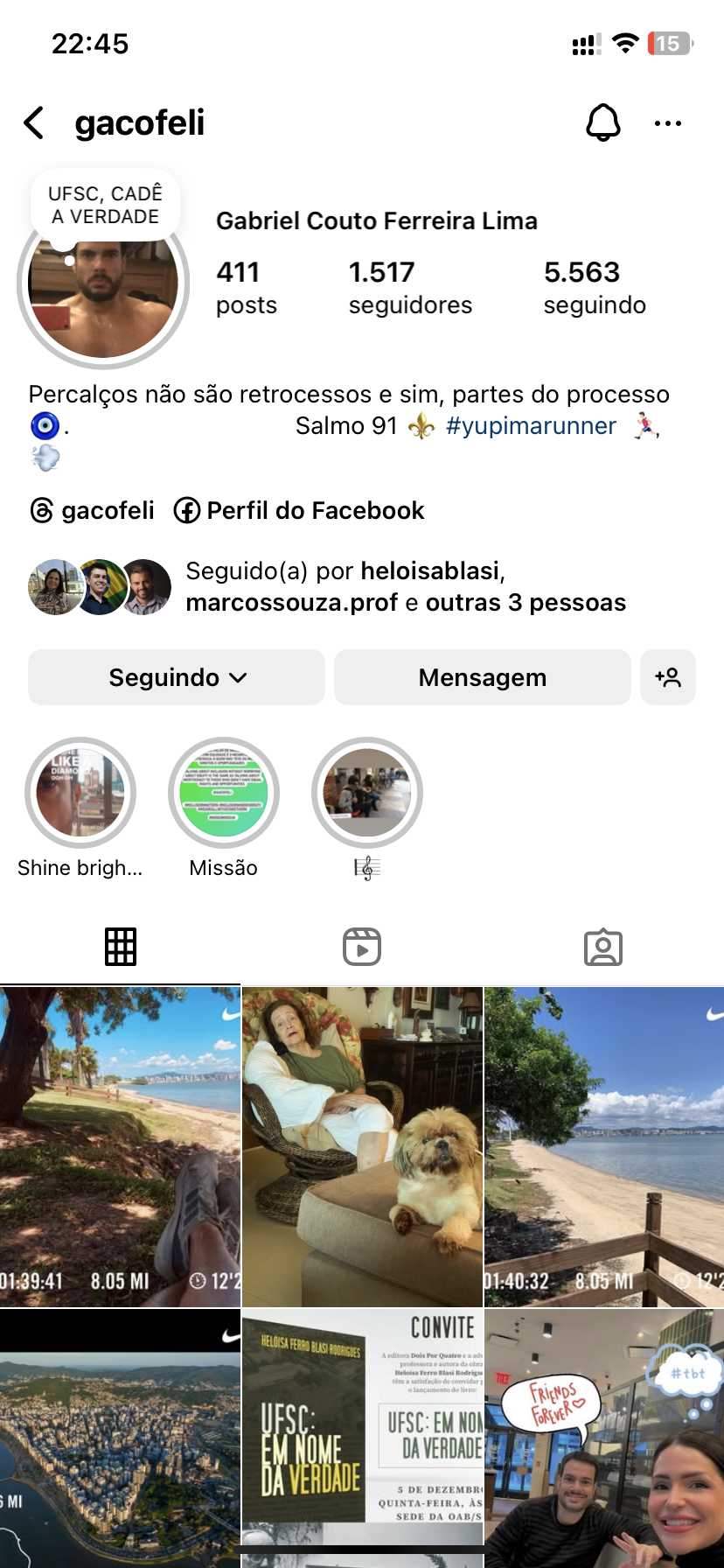Open the gacofeli Threads profile link
724x1568 pixels.
93,510
